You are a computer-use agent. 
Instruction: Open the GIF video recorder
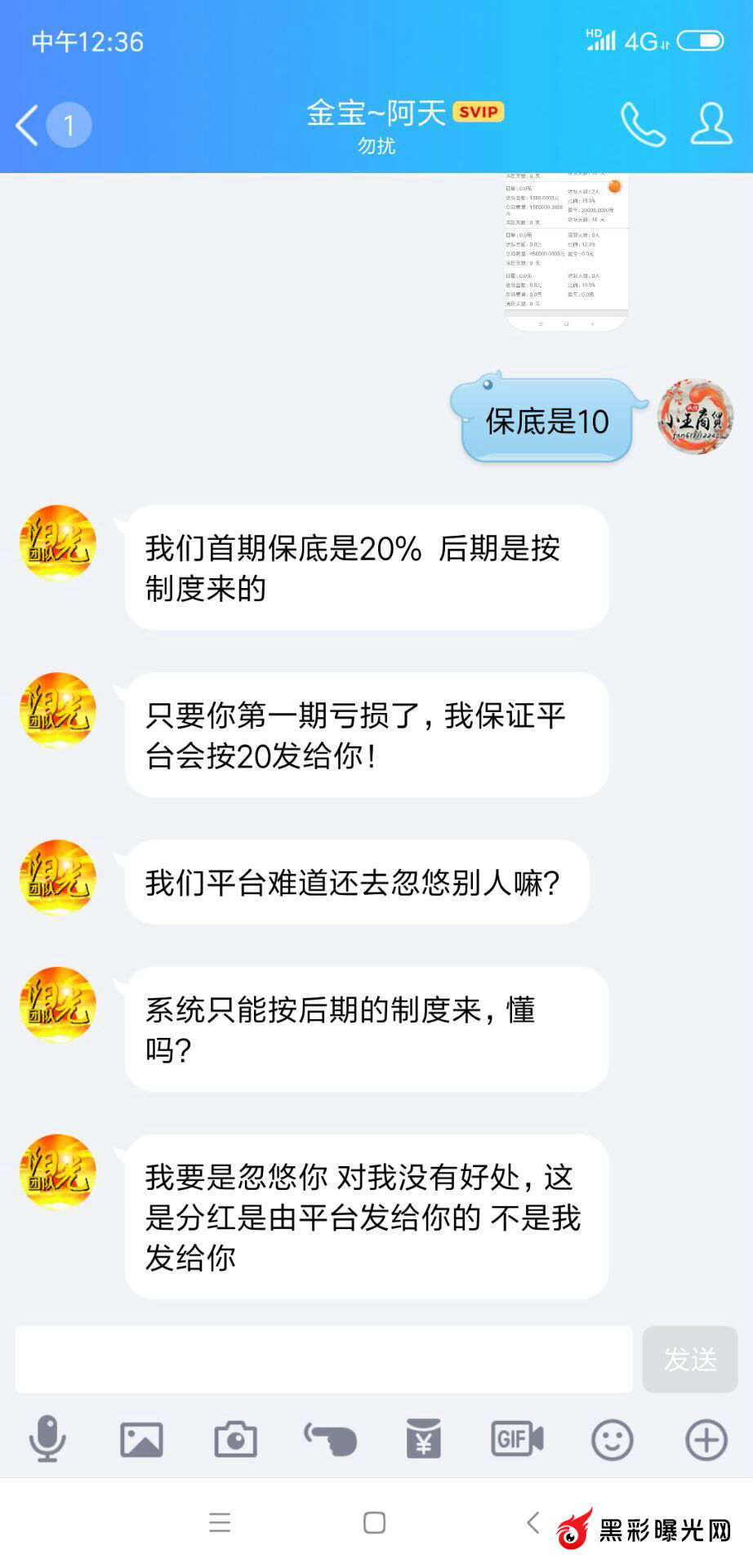[x=517, y=1439]
